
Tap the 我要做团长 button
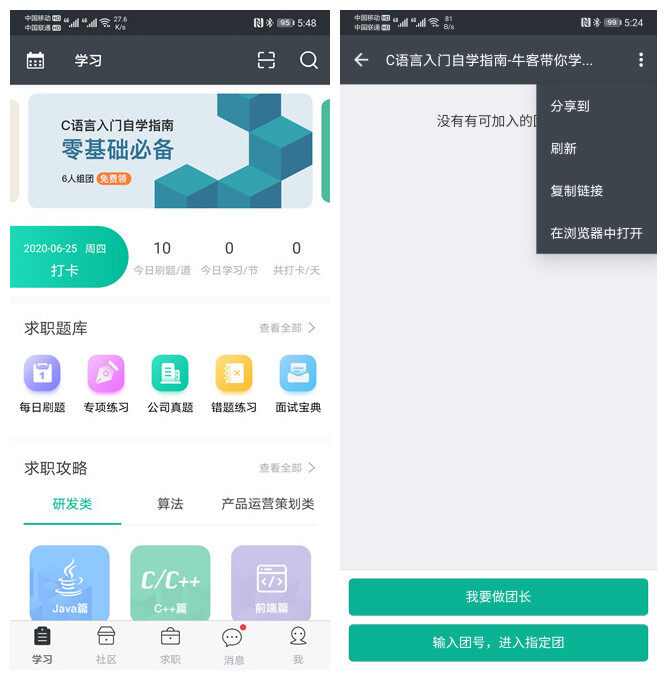click(x=498, y=597)
